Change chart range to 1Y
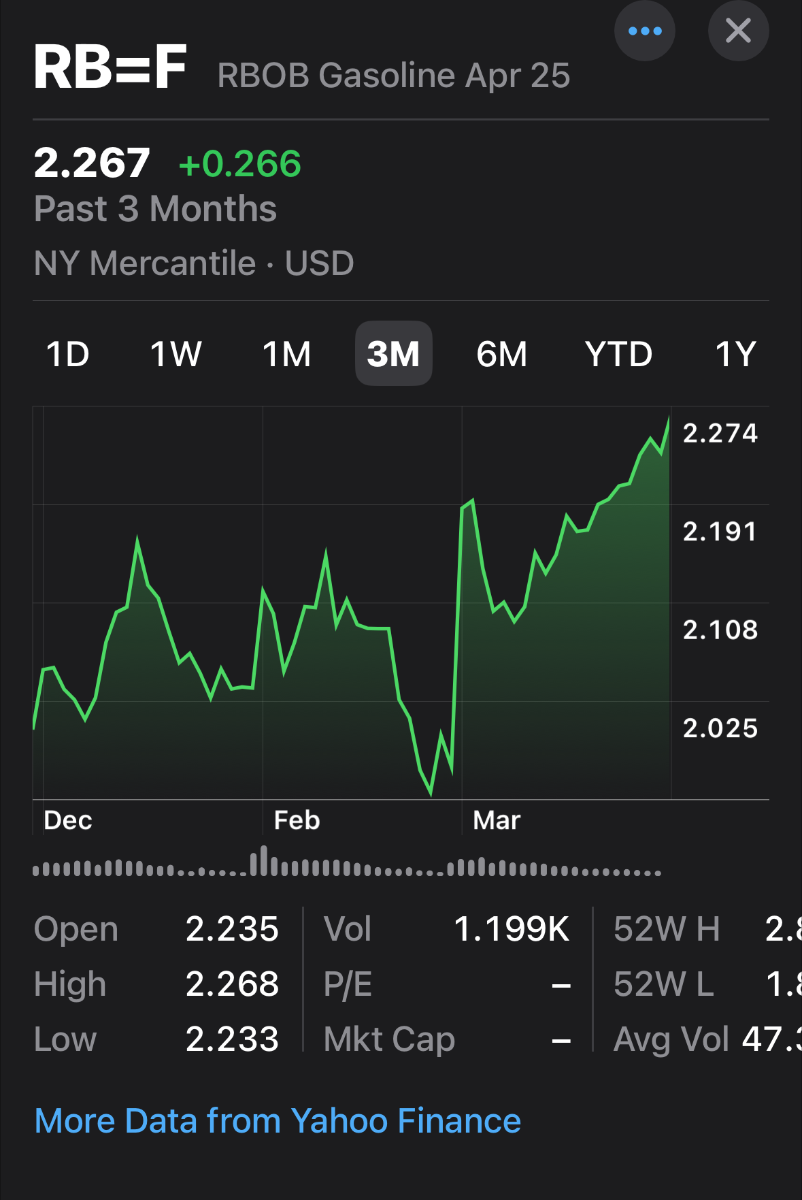The width and height of the screenshot is (802, 1200). pyautogui.click(x=735, y=354)
